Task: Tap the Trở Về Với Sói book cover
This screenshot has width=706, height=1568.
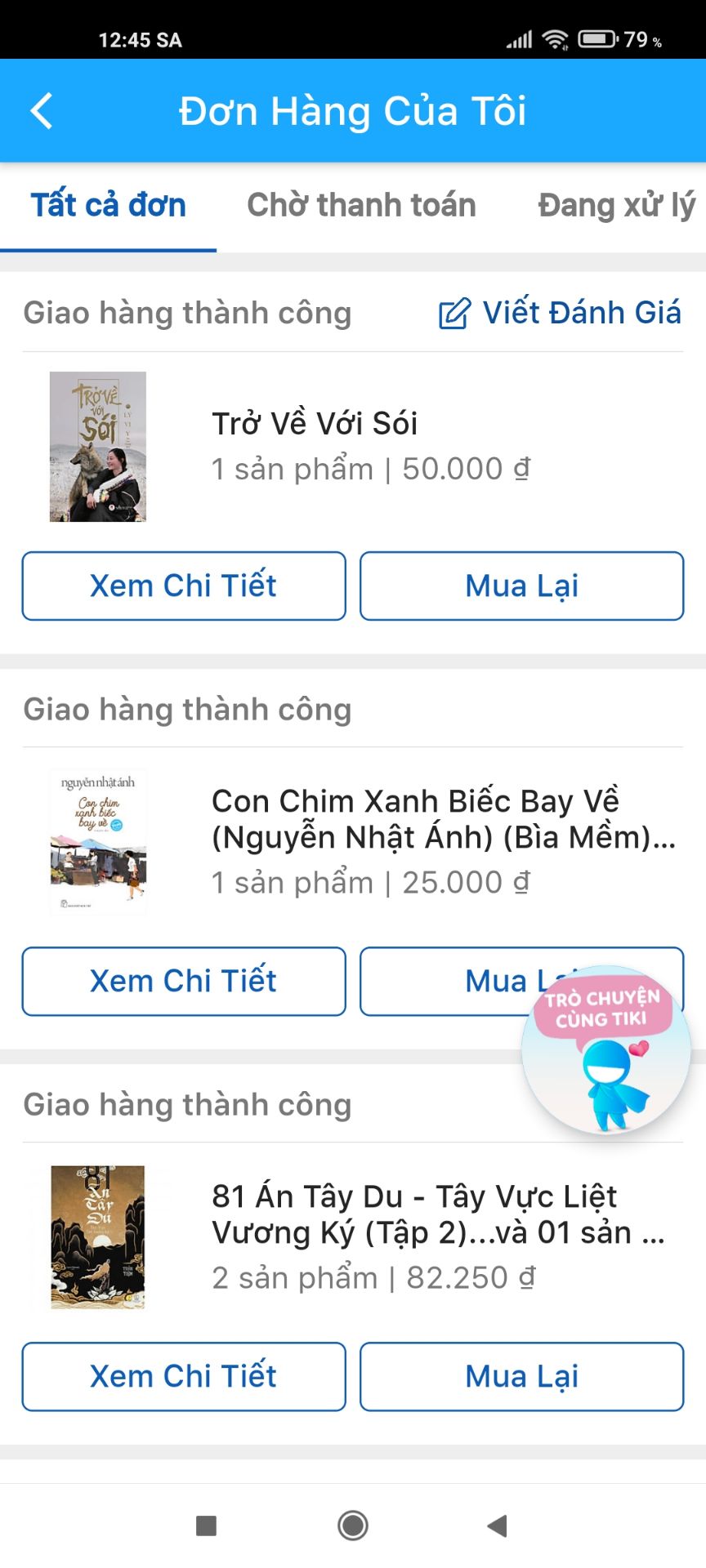Action: tap(97, 448)
